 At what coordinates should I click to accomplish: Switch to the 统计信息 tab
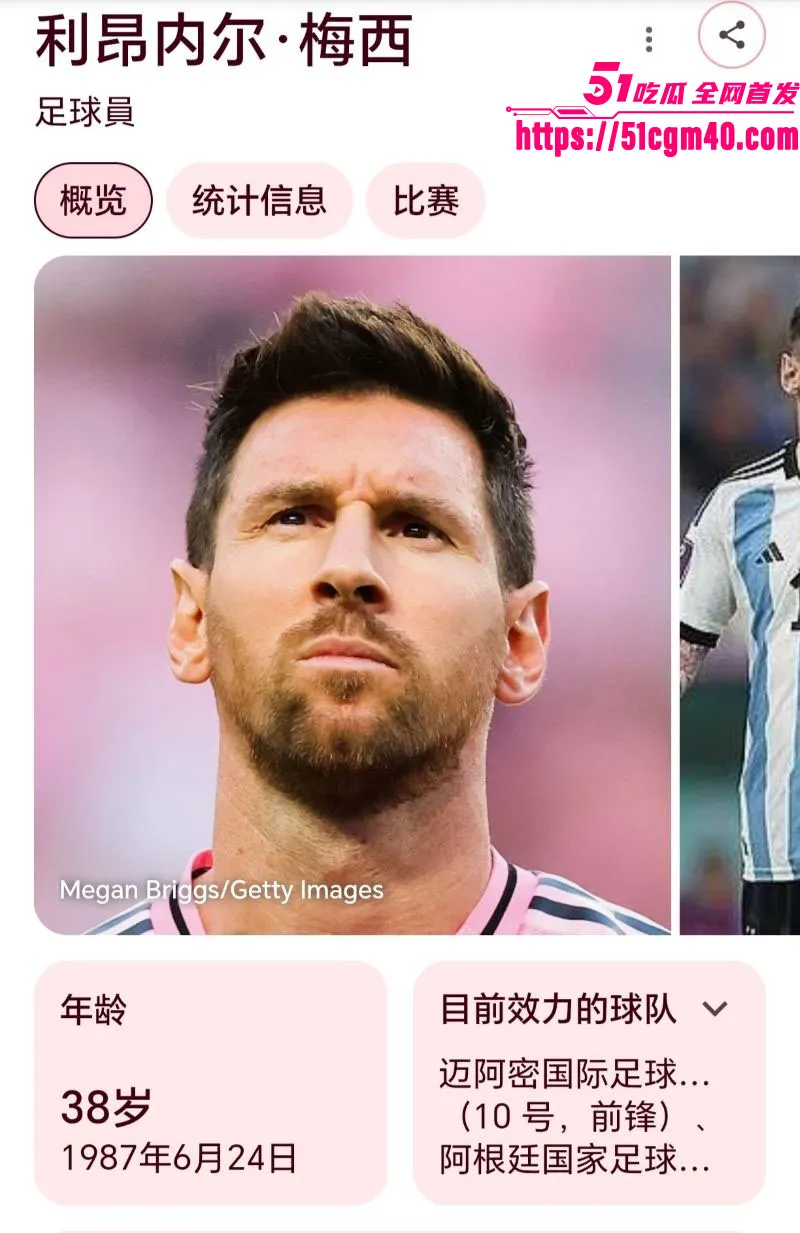(260, 200)
